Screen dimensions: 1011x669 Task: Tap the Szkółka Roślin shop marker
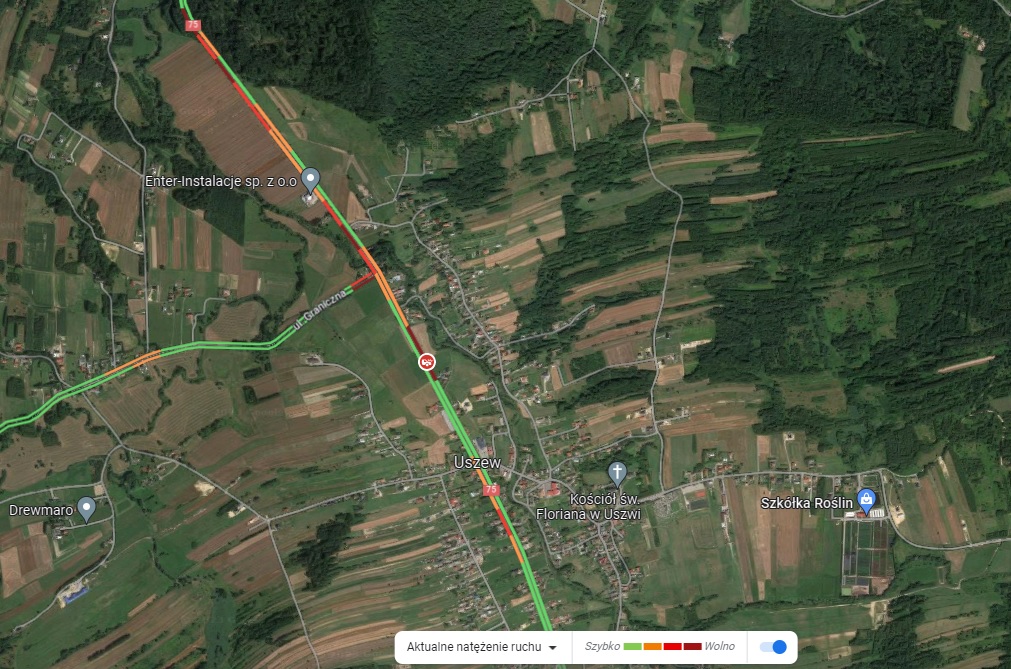pyautogui.click(x=866, y=500)
